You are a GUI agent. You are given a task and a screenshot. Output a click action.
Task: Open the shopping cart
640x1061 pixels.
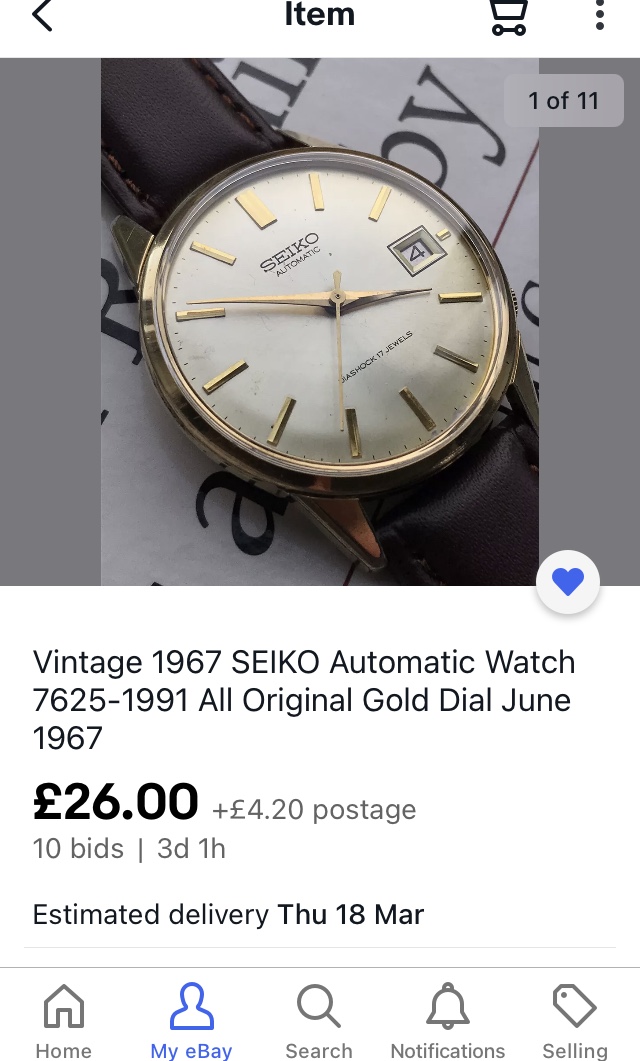(509, 17)
